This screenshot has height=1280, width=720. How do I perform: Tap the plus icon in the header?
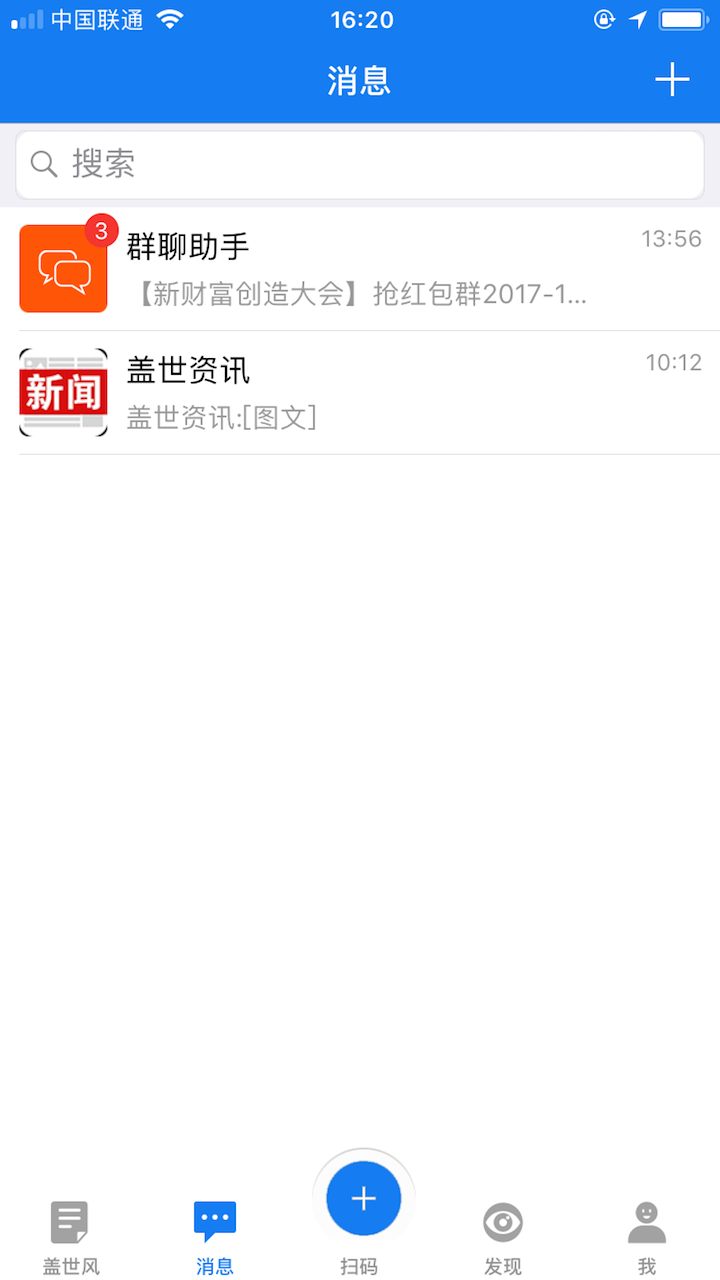672,80
